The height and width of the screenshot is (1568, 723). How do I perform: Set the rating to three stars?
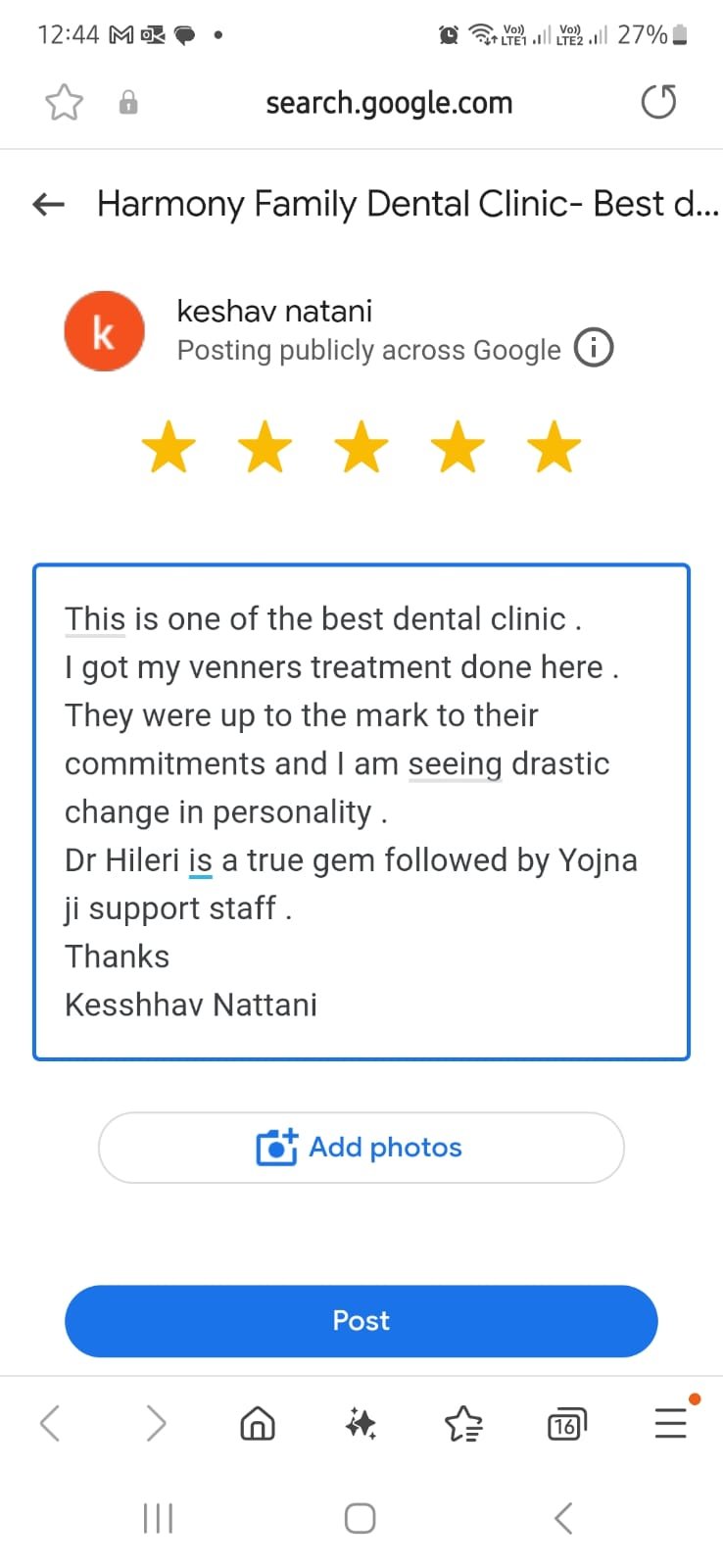coord(361,447)
